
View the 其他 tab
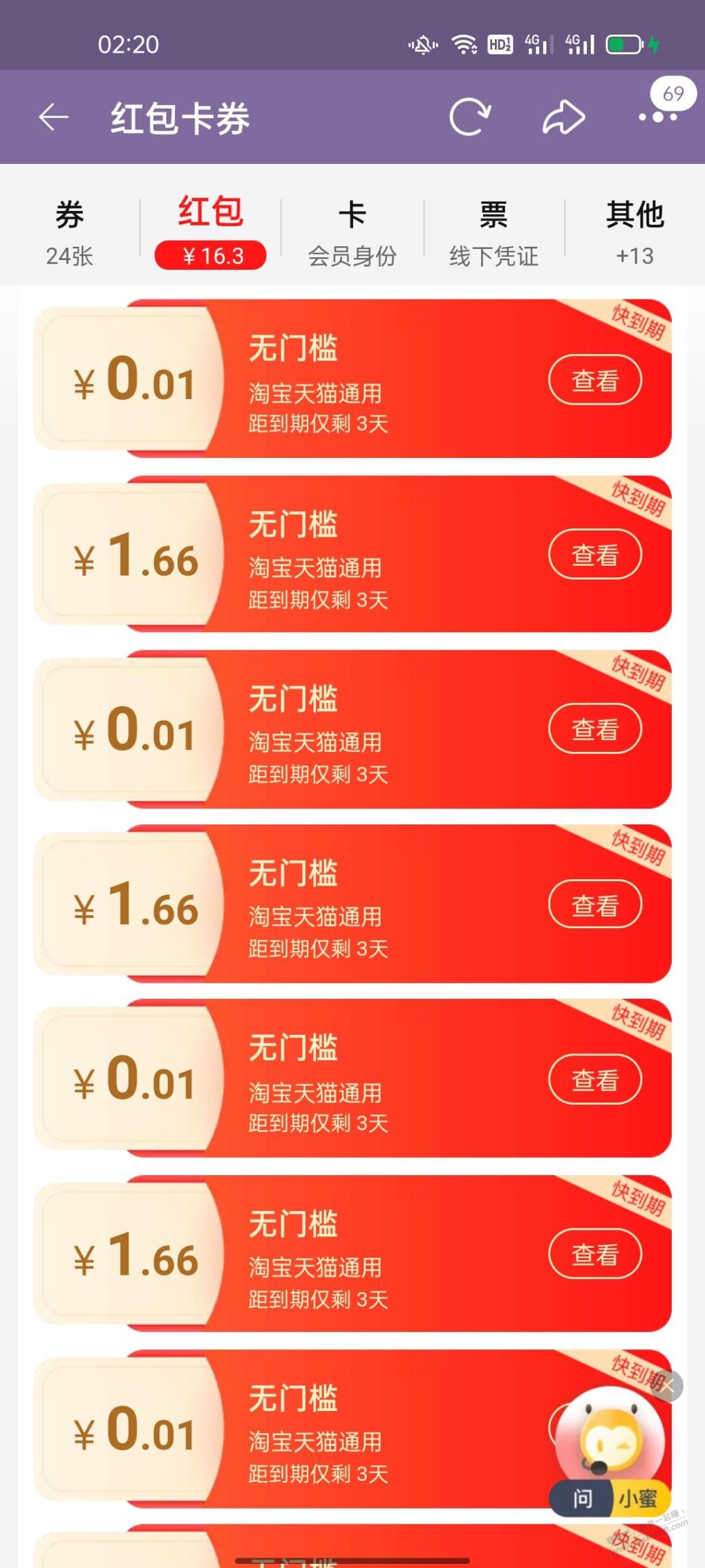click(x=634, y=233)
